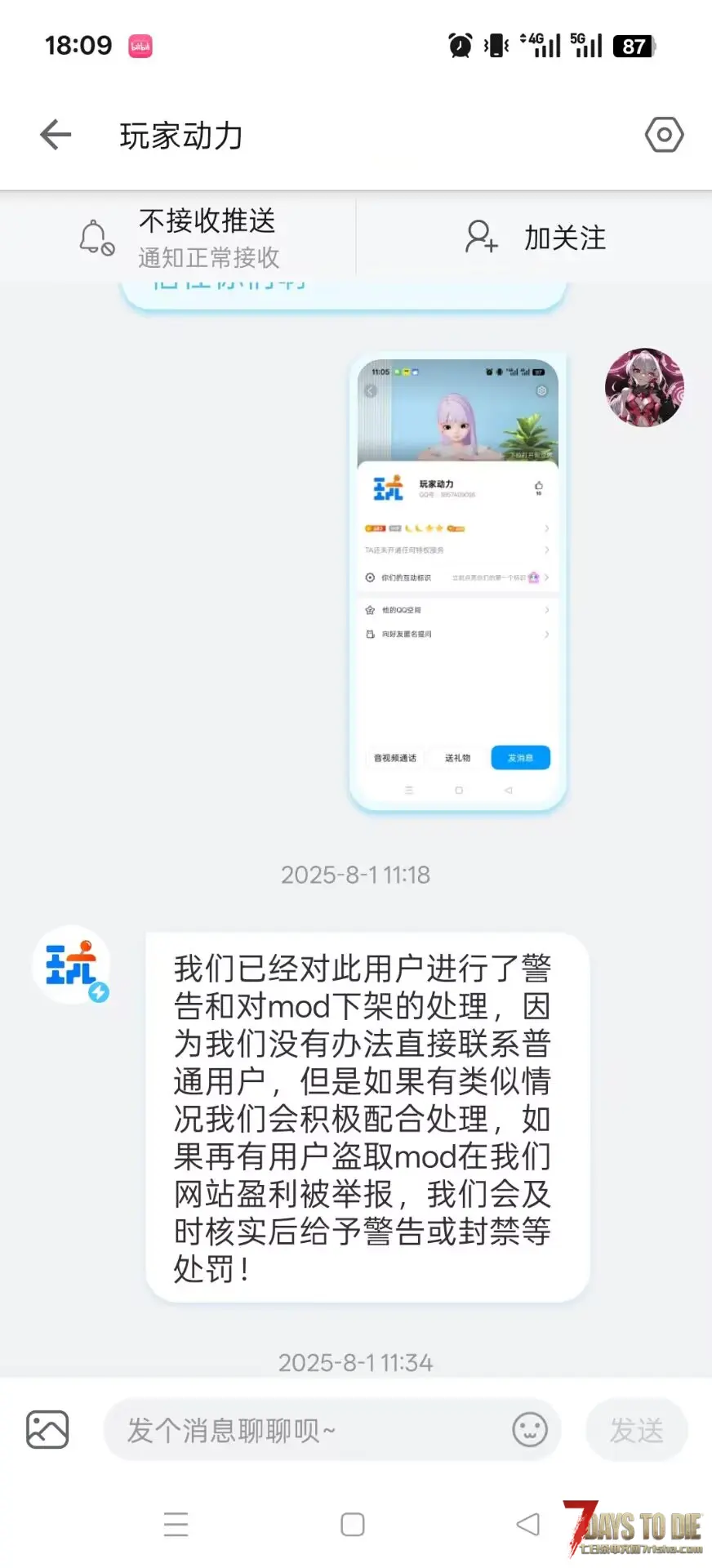The image size is (712, 1568).
Task: Go to the system home screen
Action: (x=353, y=1525)
